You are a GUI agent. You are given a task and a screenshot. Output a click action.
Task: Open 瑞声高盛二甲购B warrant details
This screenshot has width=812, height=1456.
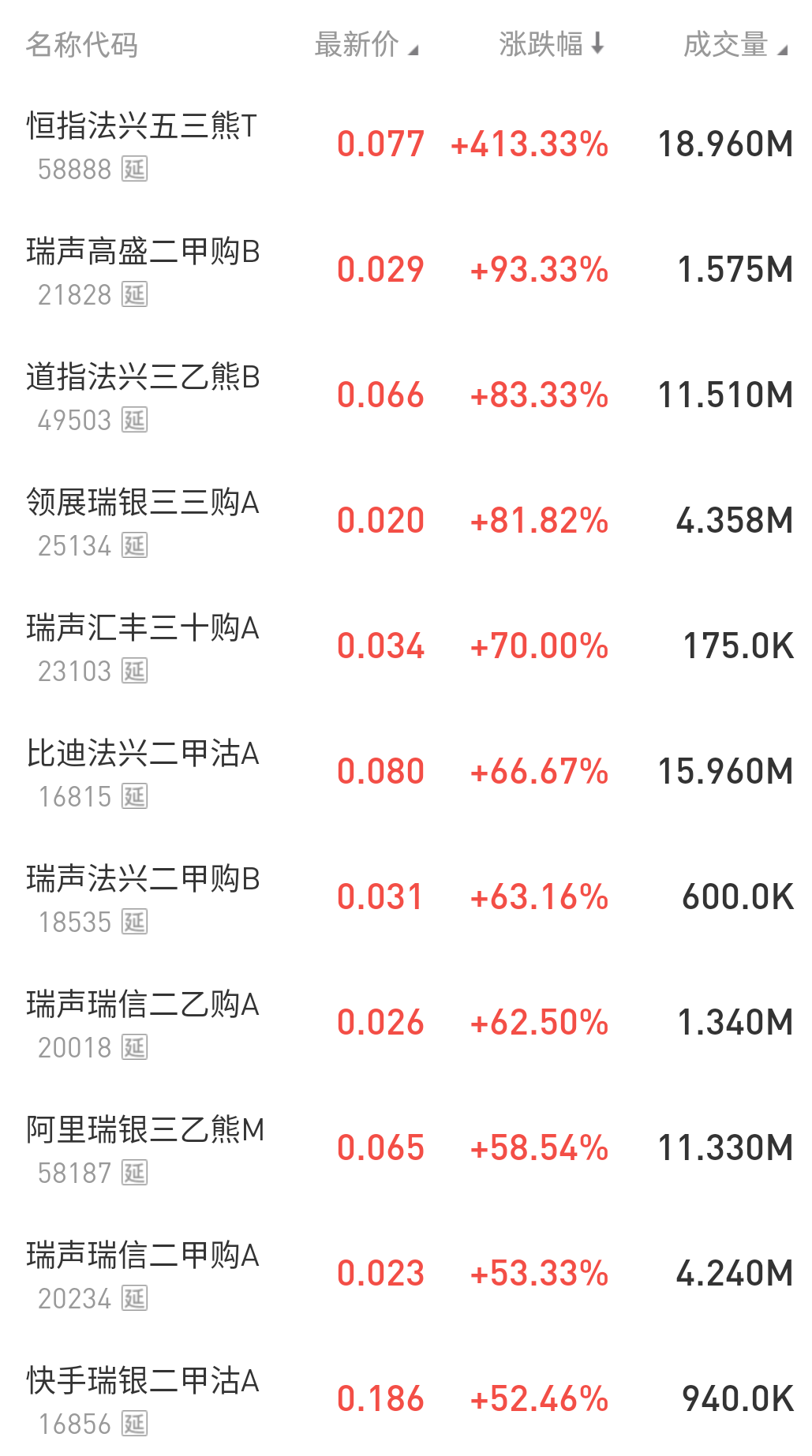[143, 253]
